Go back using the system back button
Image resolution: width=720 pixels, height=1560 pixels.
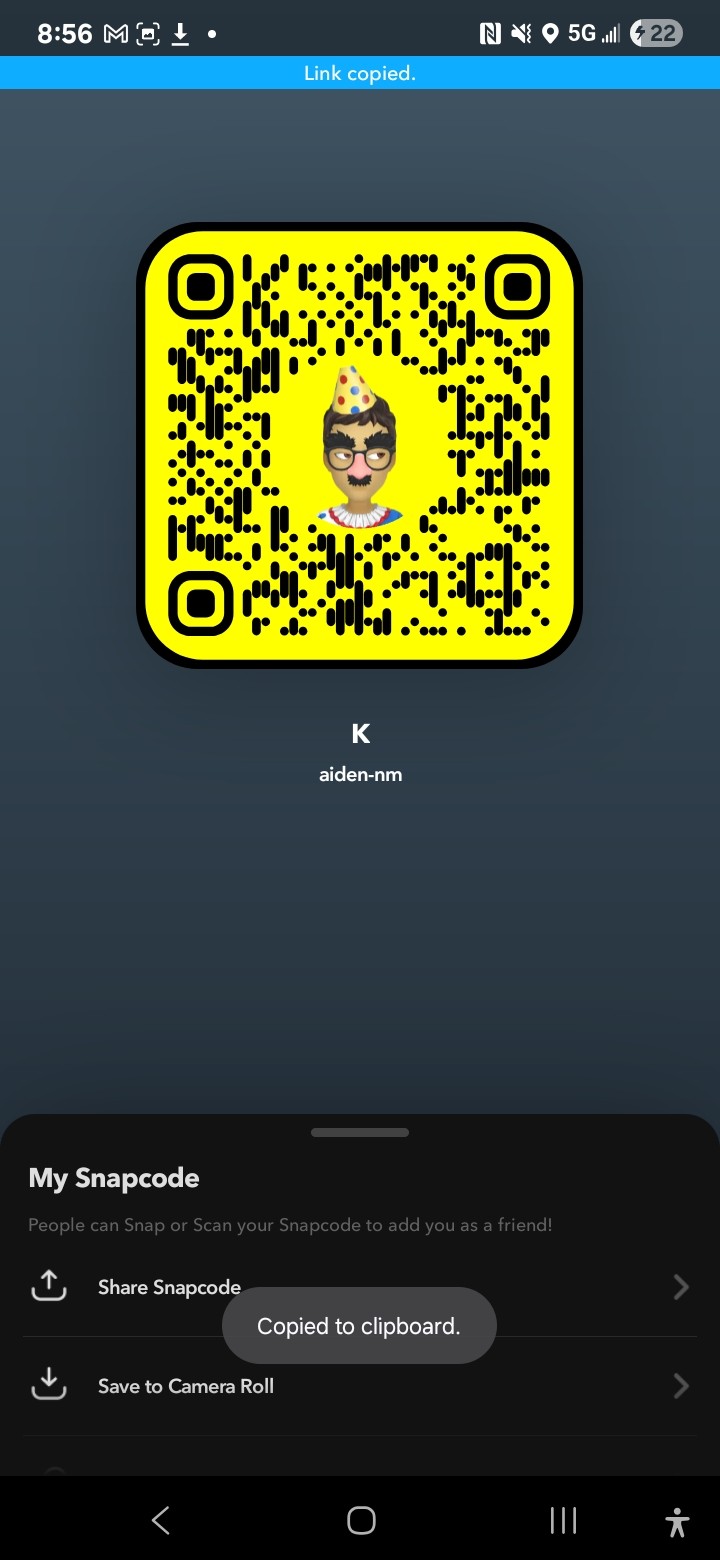160,1520
